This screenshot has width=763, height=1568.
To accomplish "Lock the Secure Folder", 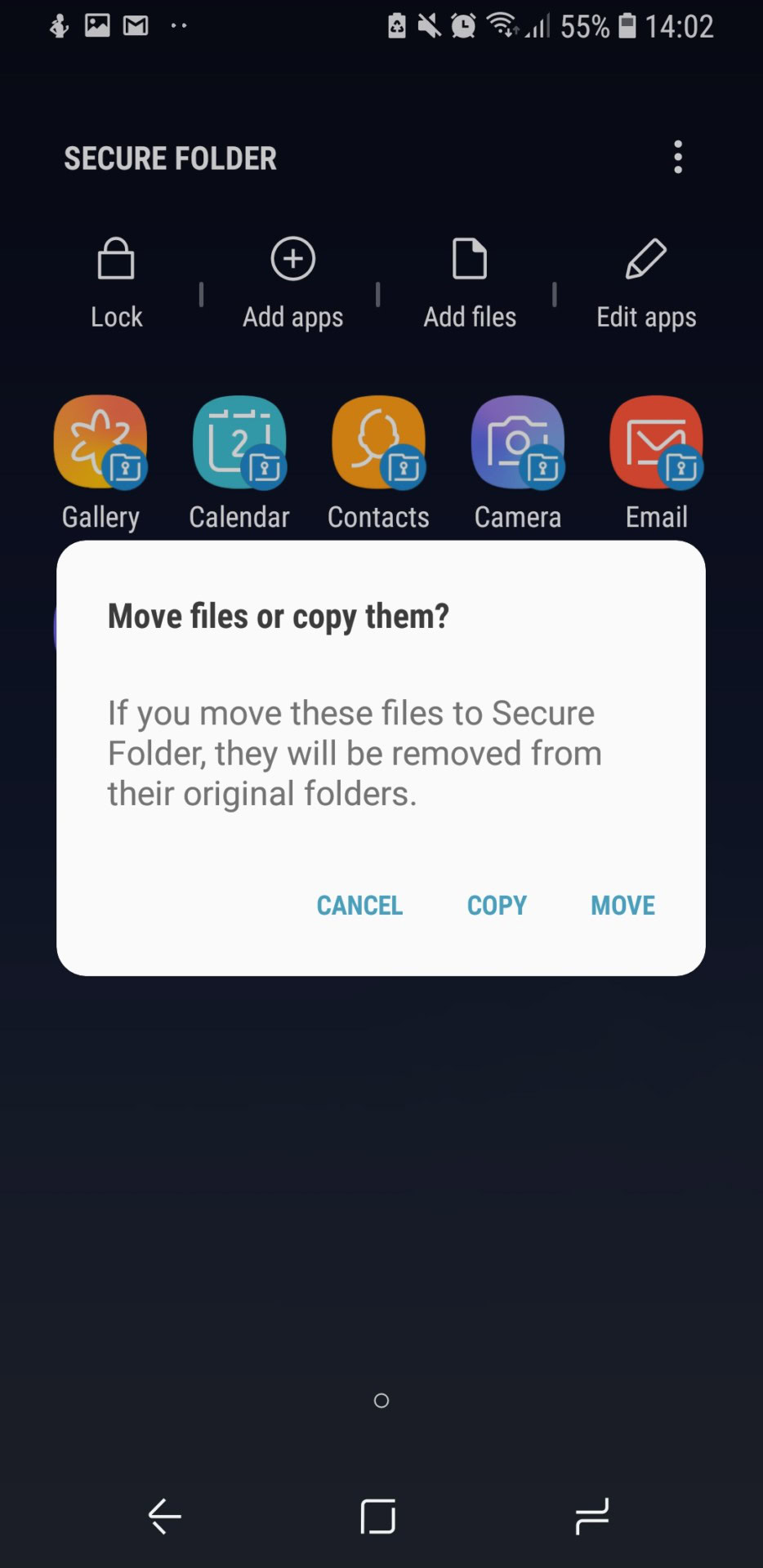I will [x=116, y=283].
